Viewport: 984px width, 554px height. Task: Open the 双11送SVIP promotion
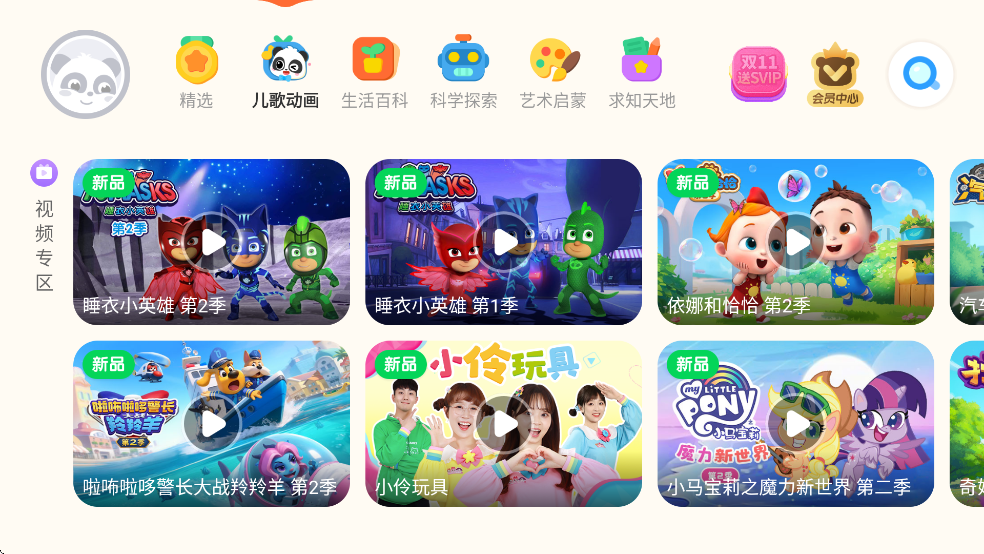[x=758, y=73]
